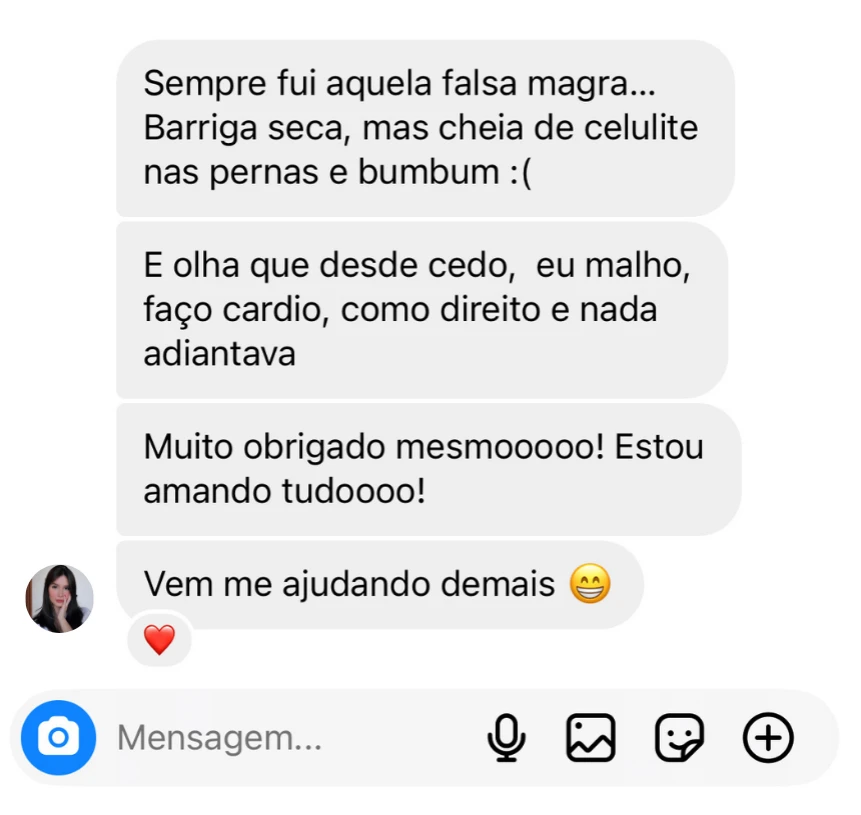Open the camera from the message bar

(58, 738)
